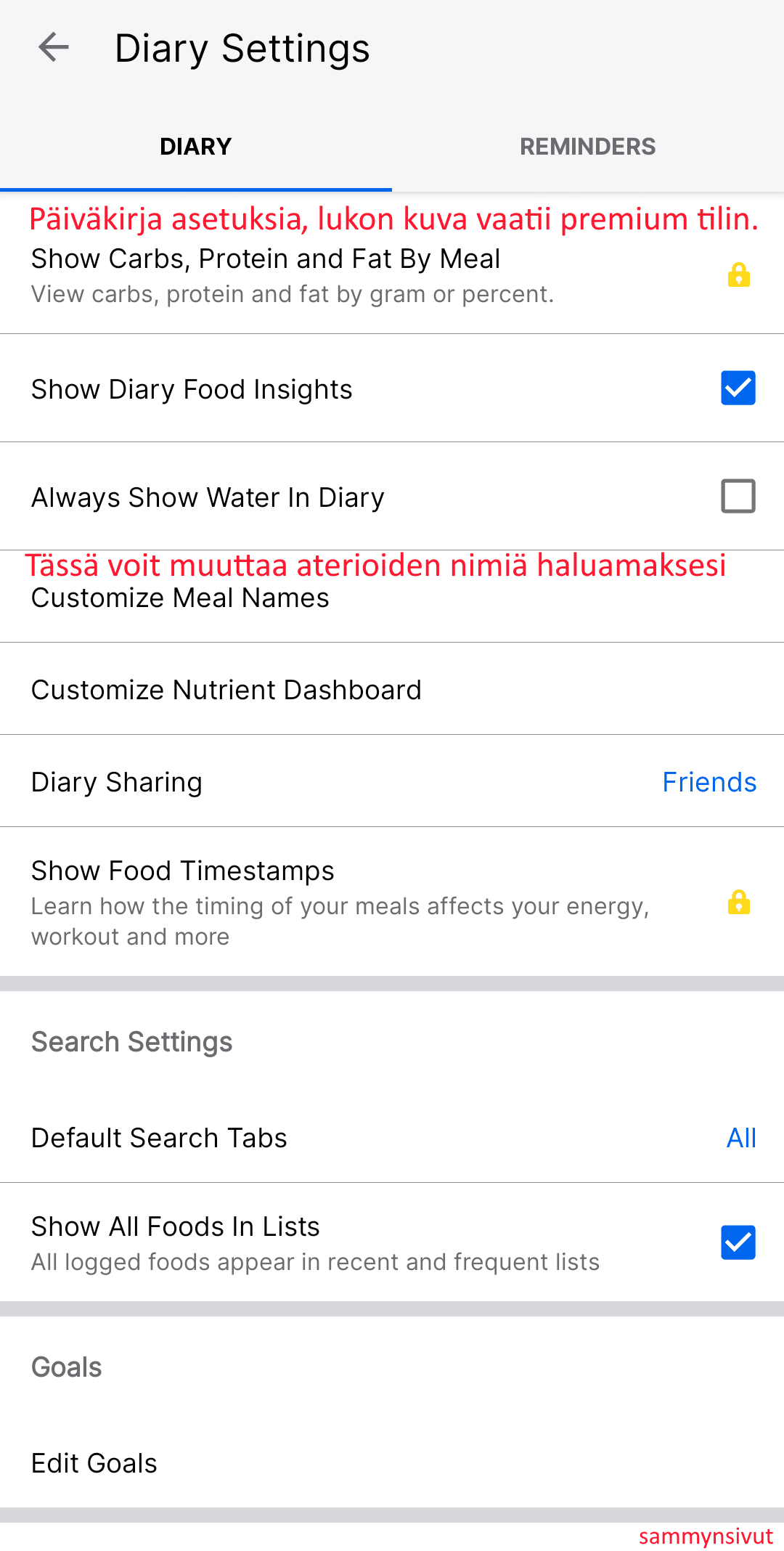Uncheck Show Diary Food Insights

[x=738, y=388]
